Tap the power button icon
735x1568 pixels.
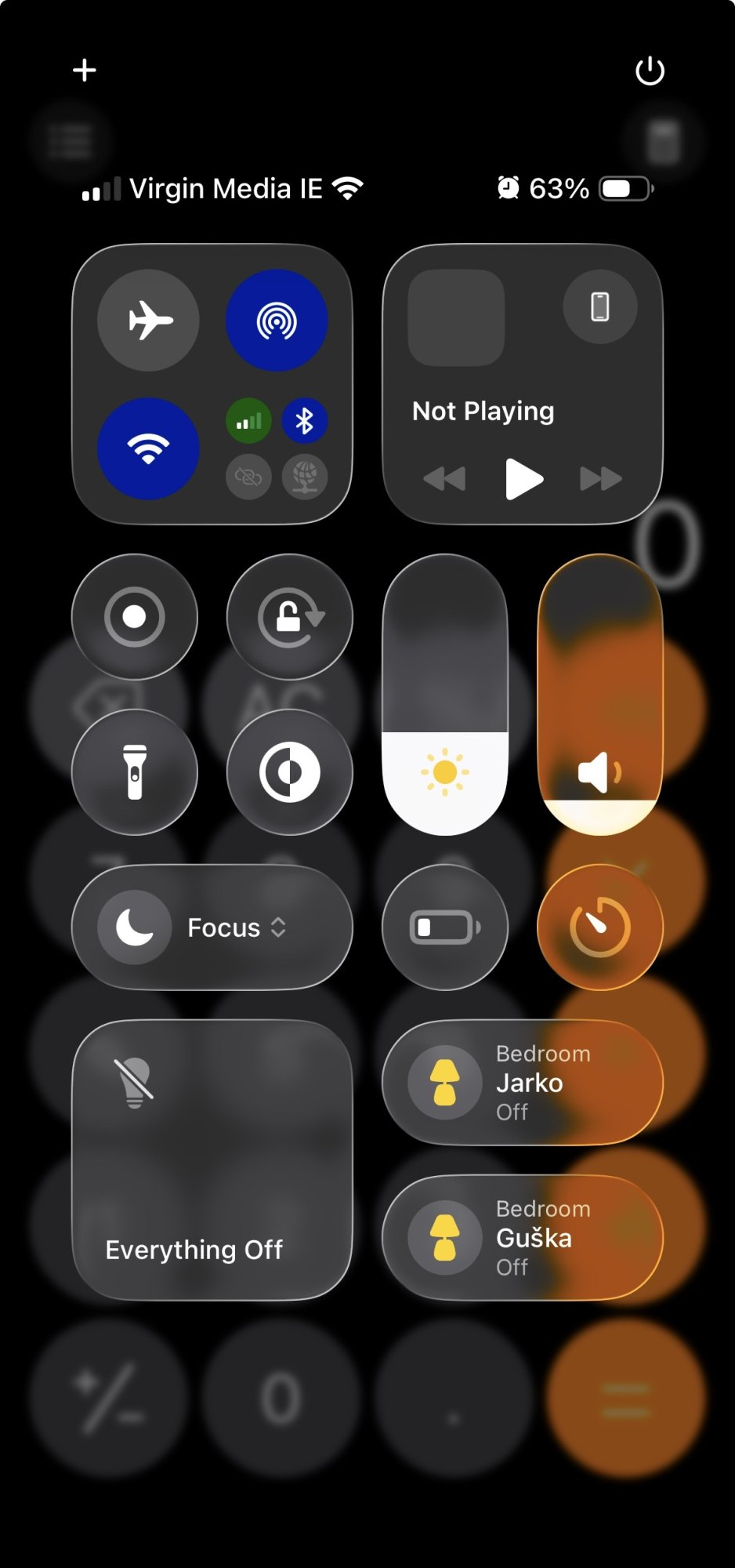[650, 71]
